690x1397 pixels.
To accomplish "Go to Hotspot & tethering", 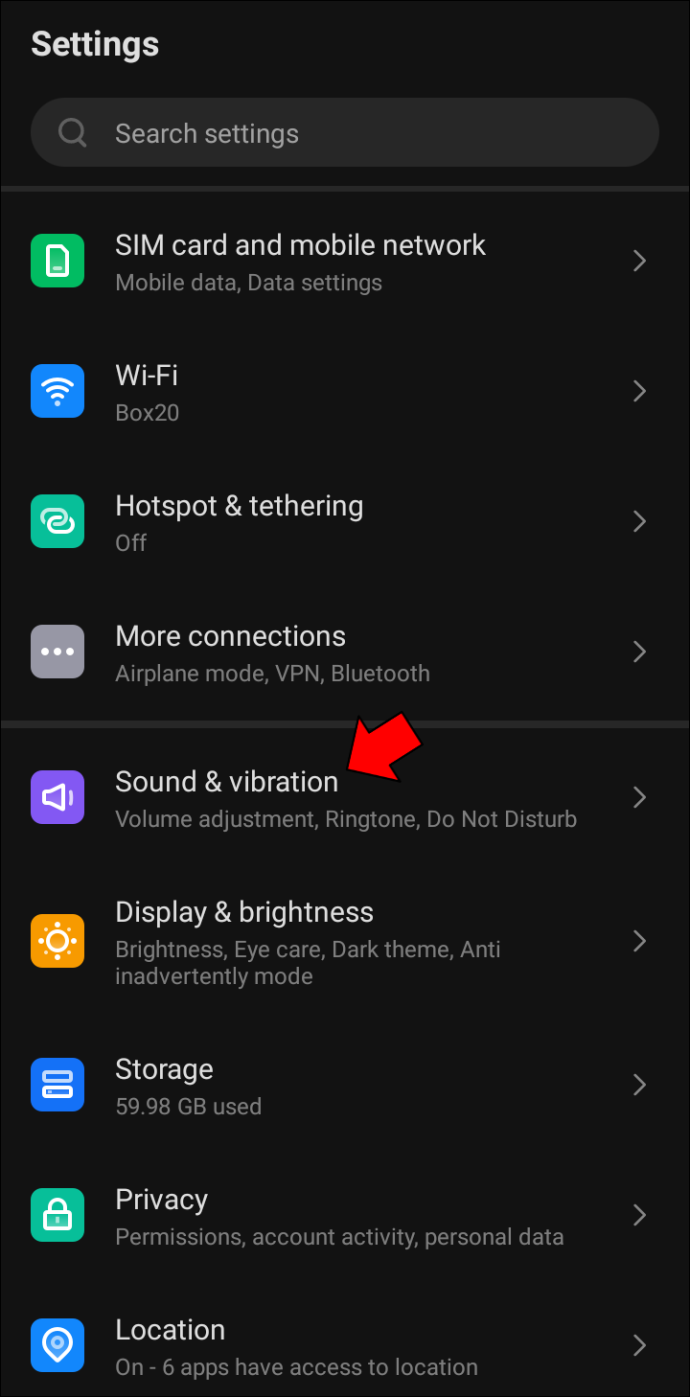I will (x=300, y=522).
